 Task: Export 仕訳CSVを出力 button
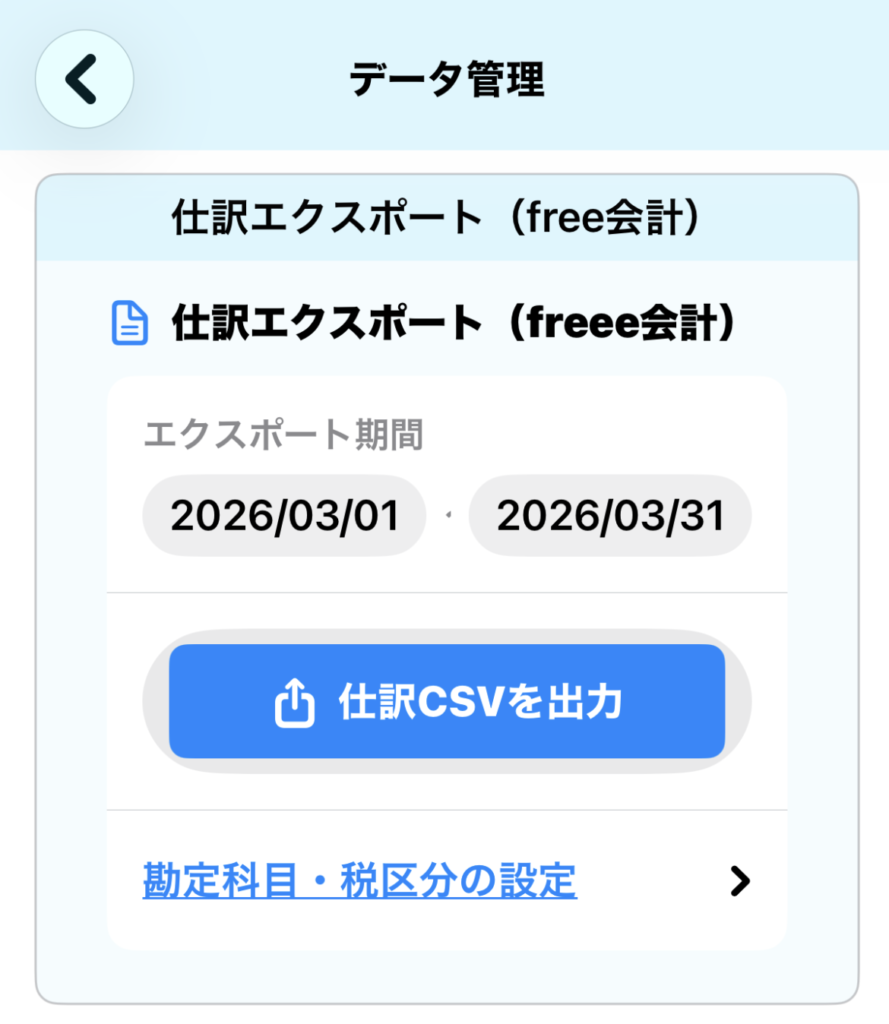click(446, 702)
